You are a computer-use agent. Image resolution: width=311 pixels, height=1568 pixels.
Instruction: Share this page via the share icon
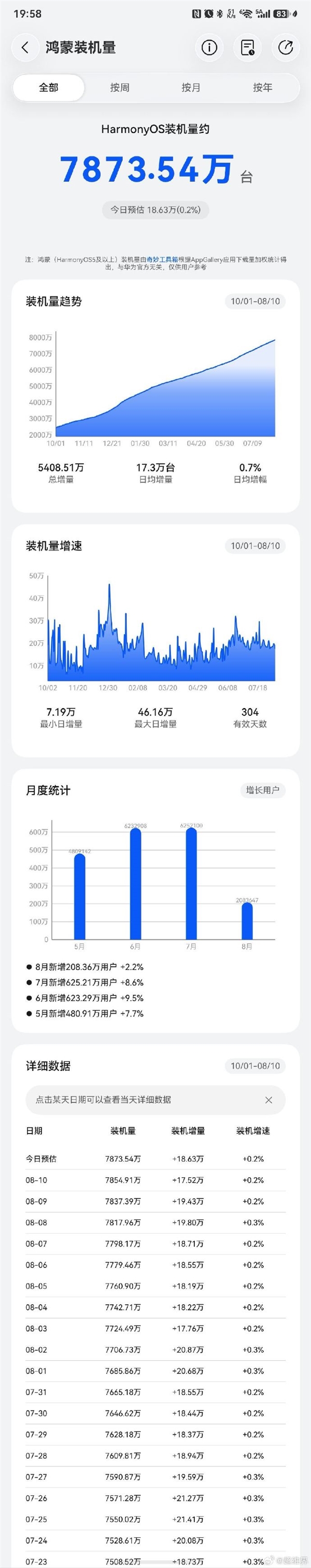tap(286, 48)
